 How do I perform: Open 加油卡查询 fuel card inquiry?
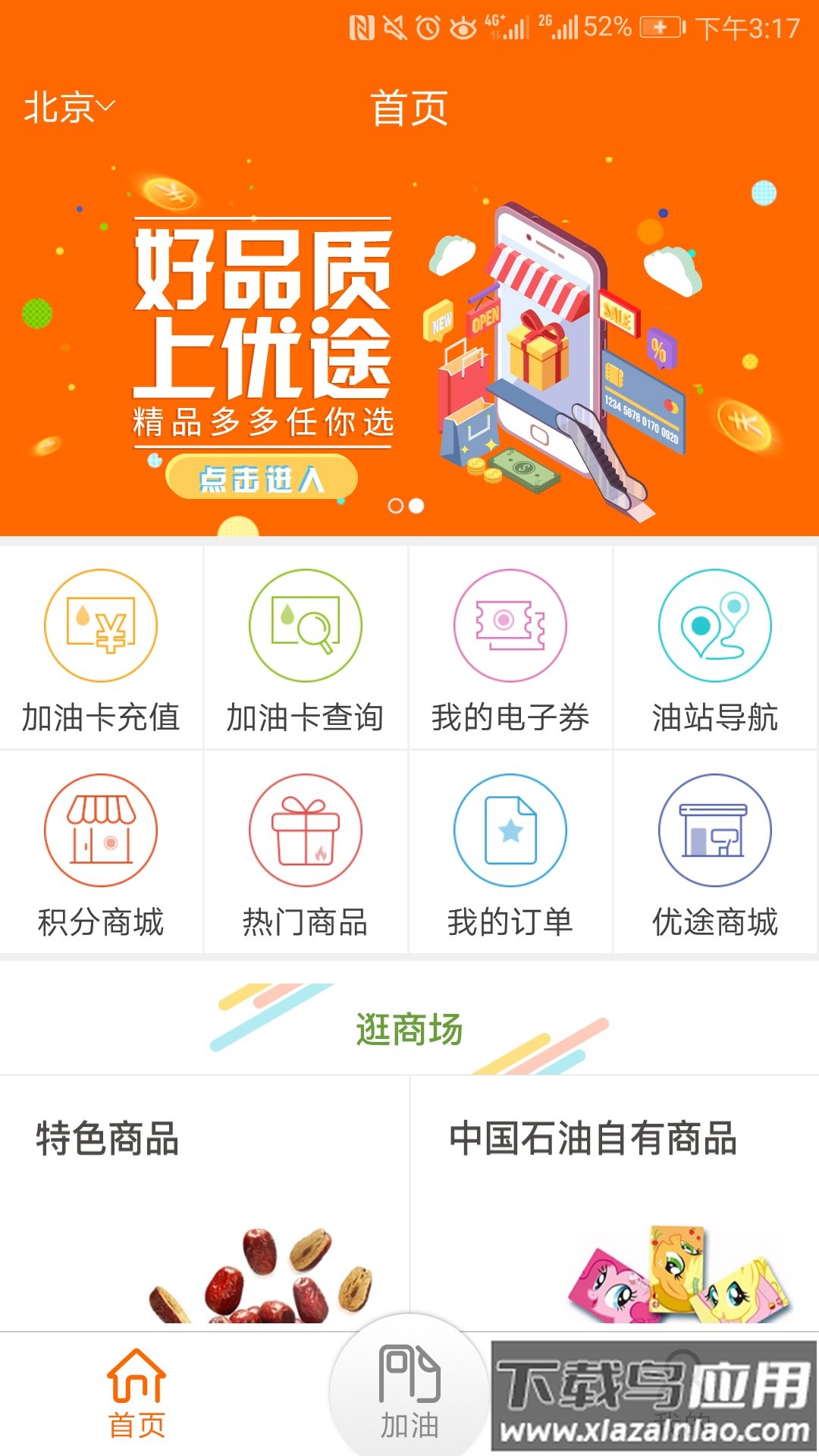click(x=306, y=649)
